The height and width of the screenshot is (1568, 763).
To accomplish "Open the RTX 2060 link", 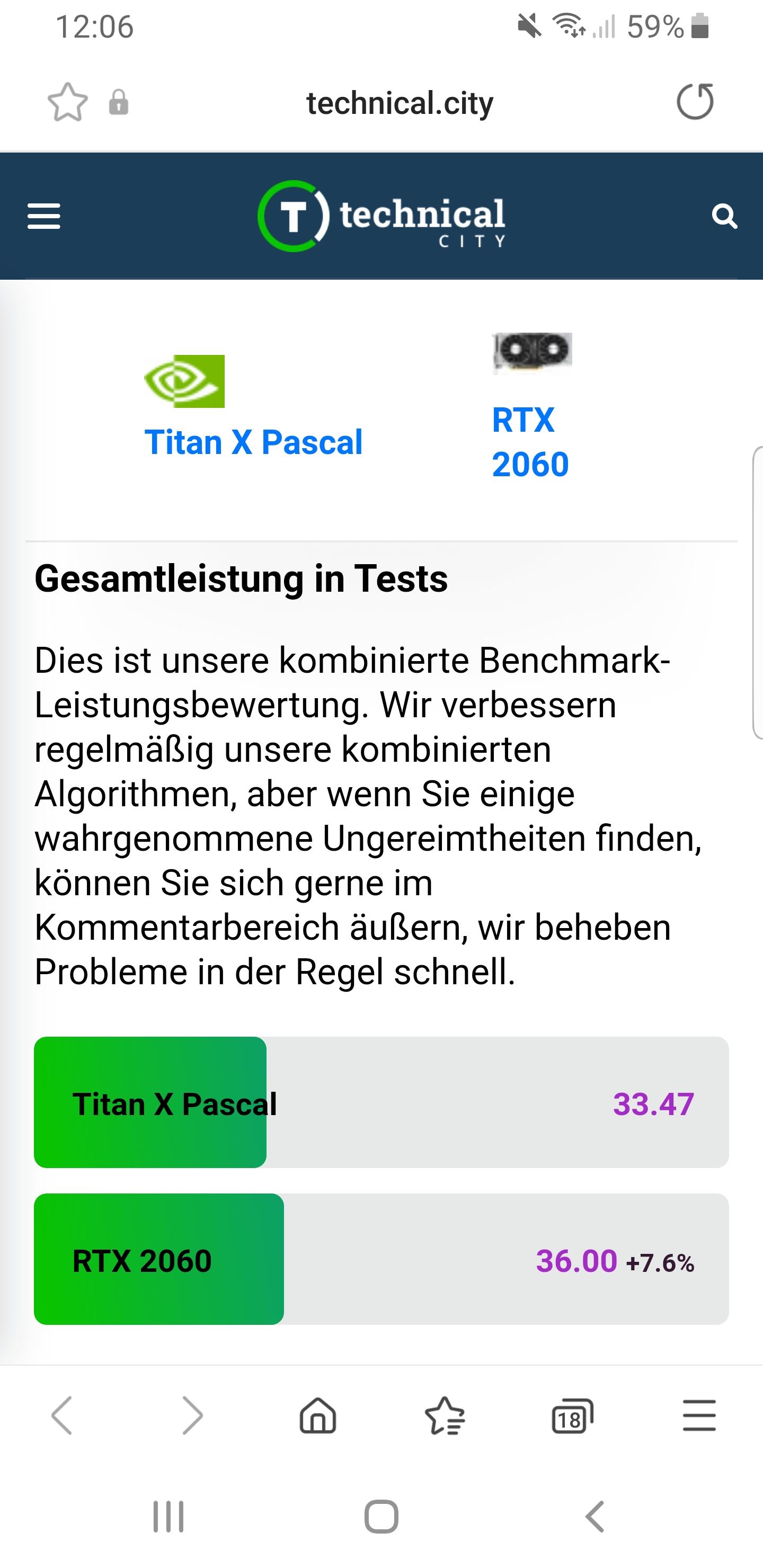I will [530, 442].
